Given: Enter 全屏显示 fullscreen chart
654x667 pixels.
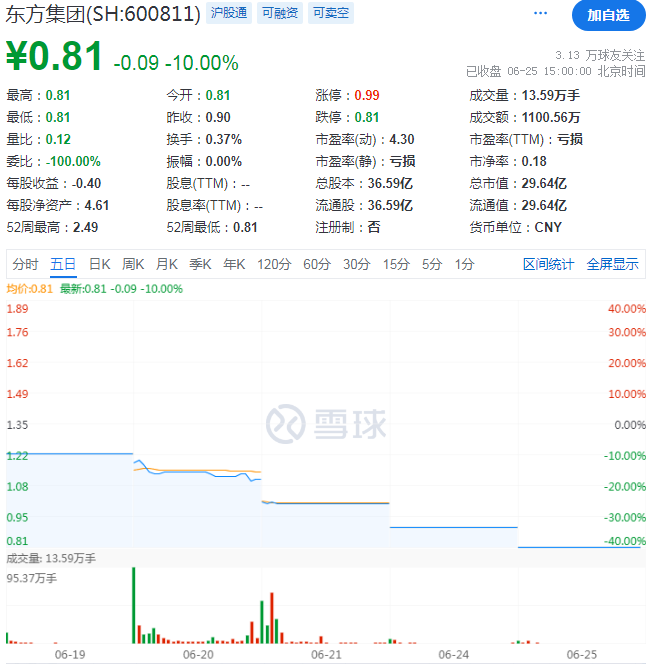Looking at the screenshot, I should [612, 264].
